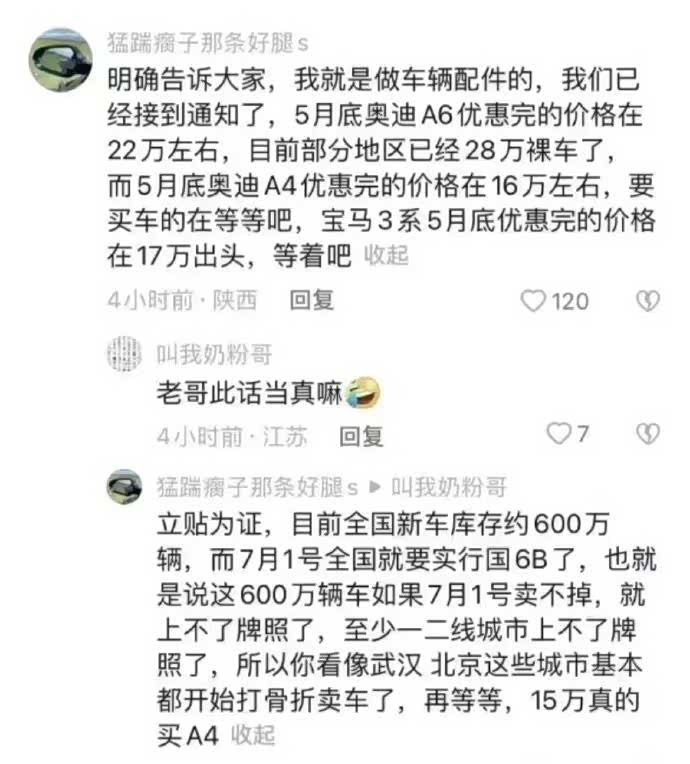
Task: Reply to 叫我奶粉哥's comment from 江苏
Action: (361, 436)
